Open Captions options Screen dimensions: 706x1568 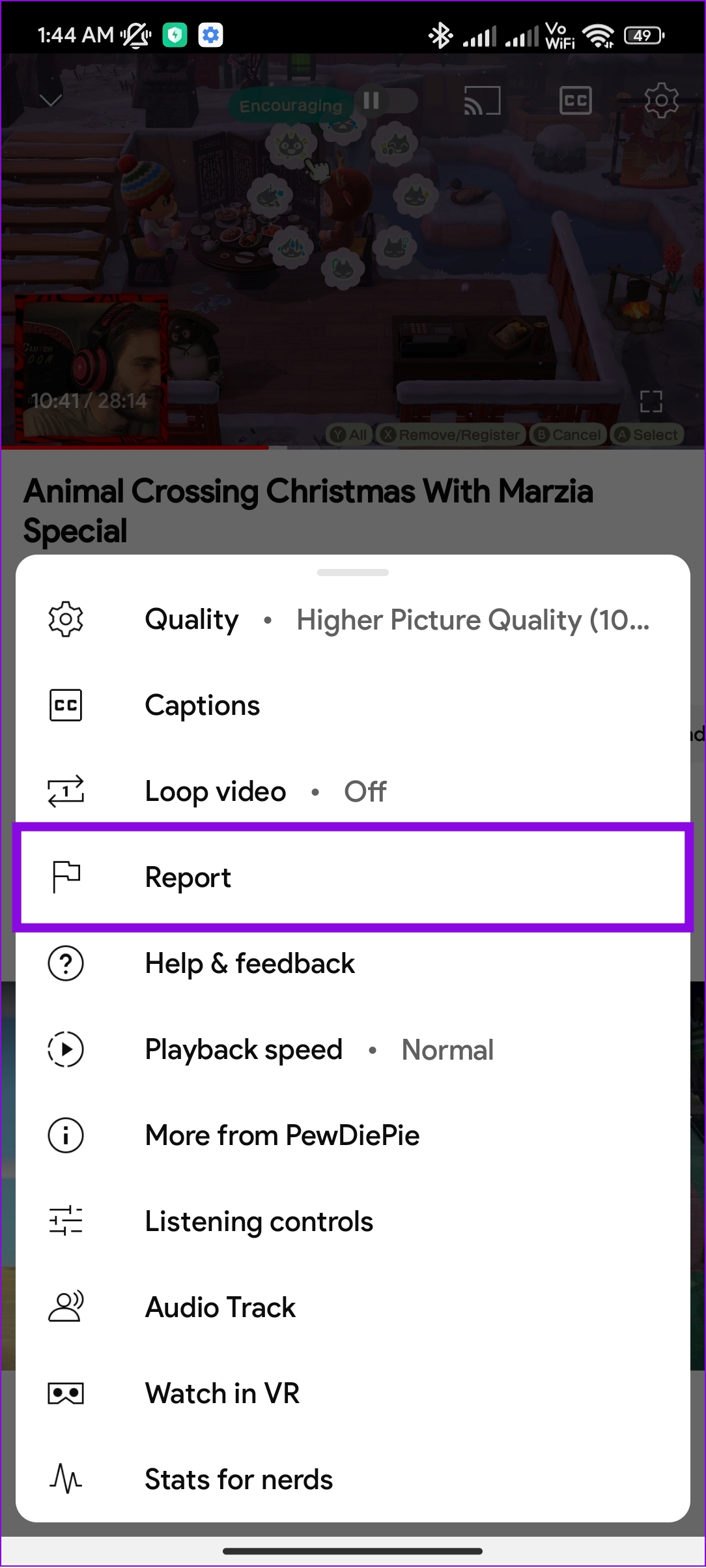coord(353,705)
